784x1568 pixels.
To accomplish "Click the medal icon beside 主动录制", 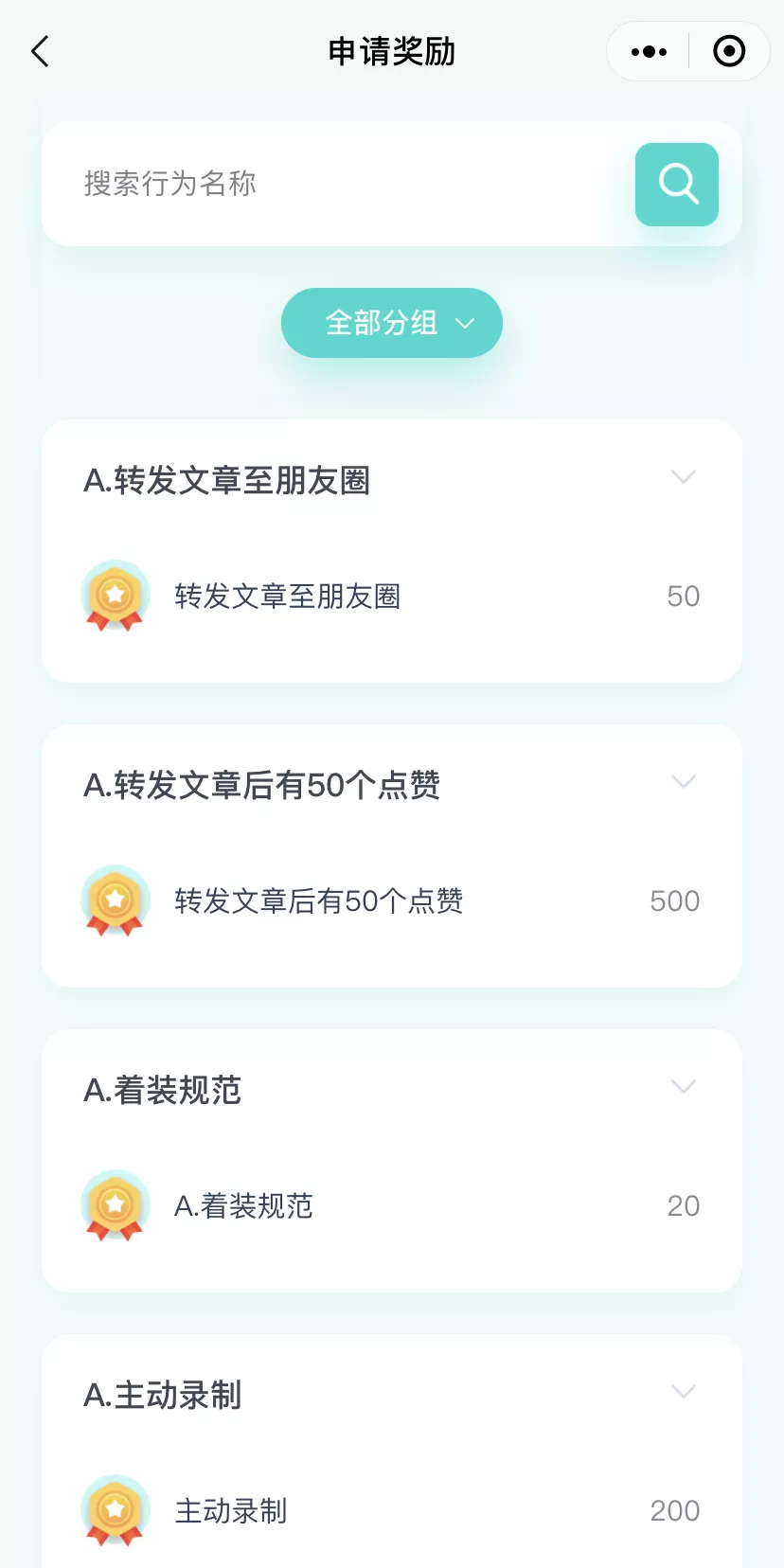I will pyautogui.click(x=115, y=1510).
